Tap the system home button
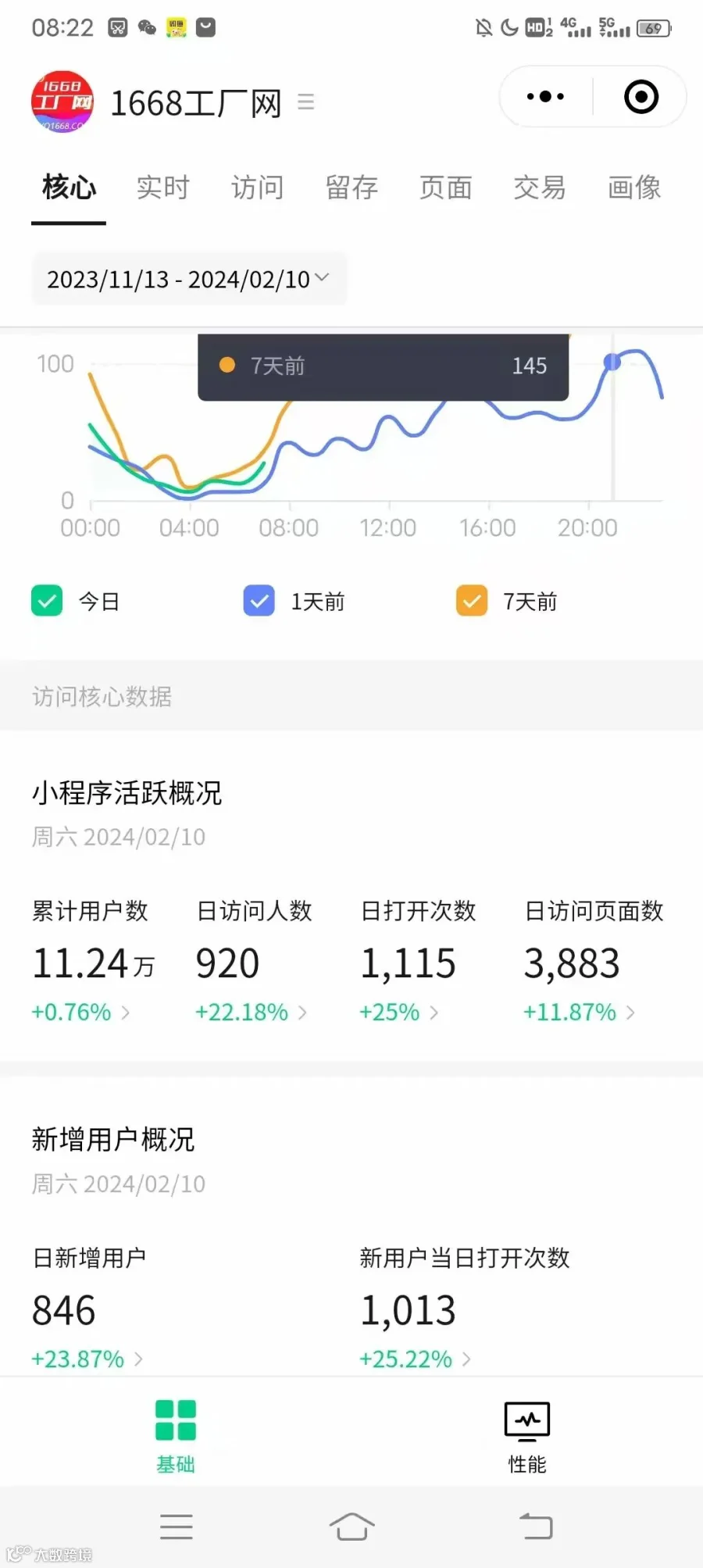This screenshot has height=1568, width=703. [x=351, y=1526]
